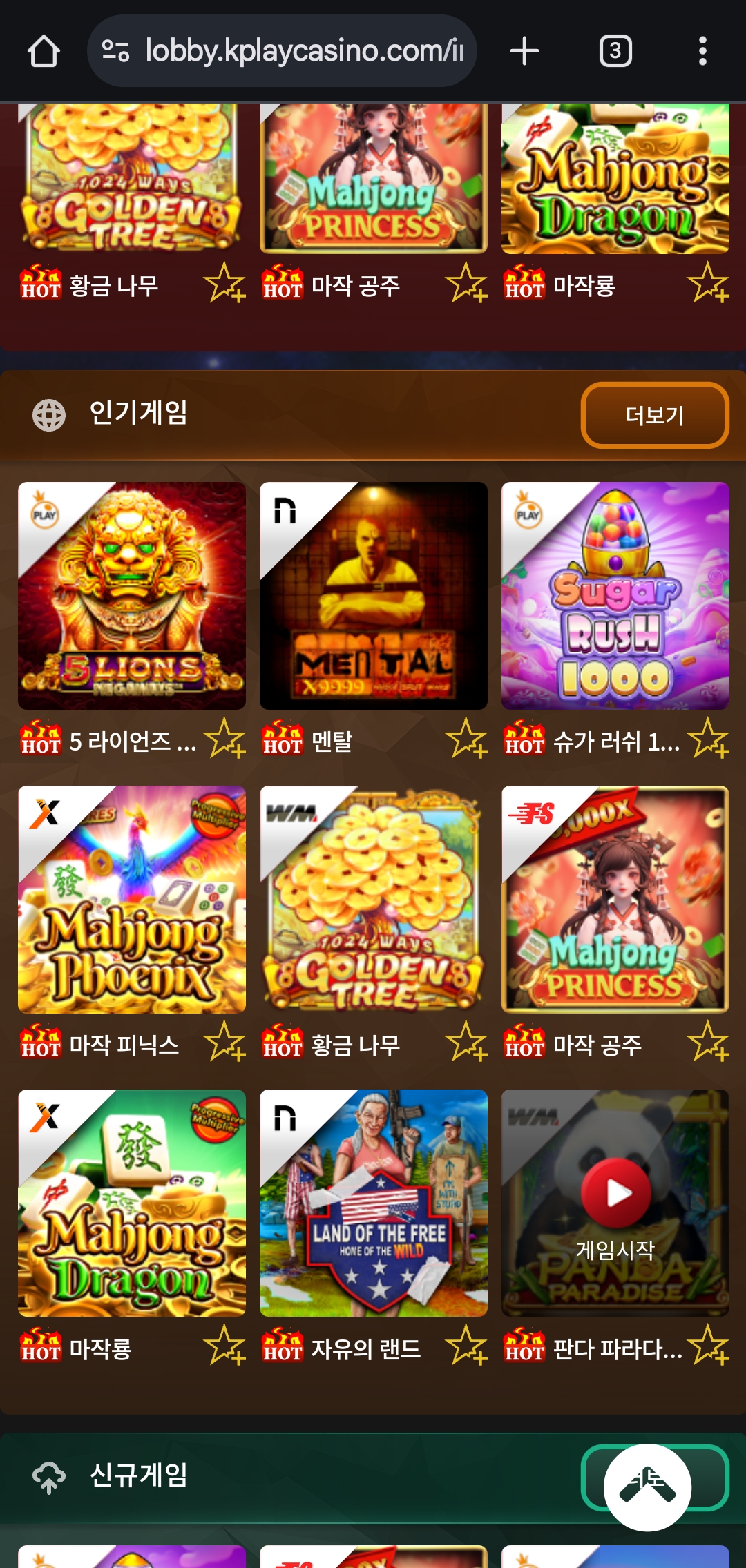Tap the URL address bar

click(x=283, y=51)
